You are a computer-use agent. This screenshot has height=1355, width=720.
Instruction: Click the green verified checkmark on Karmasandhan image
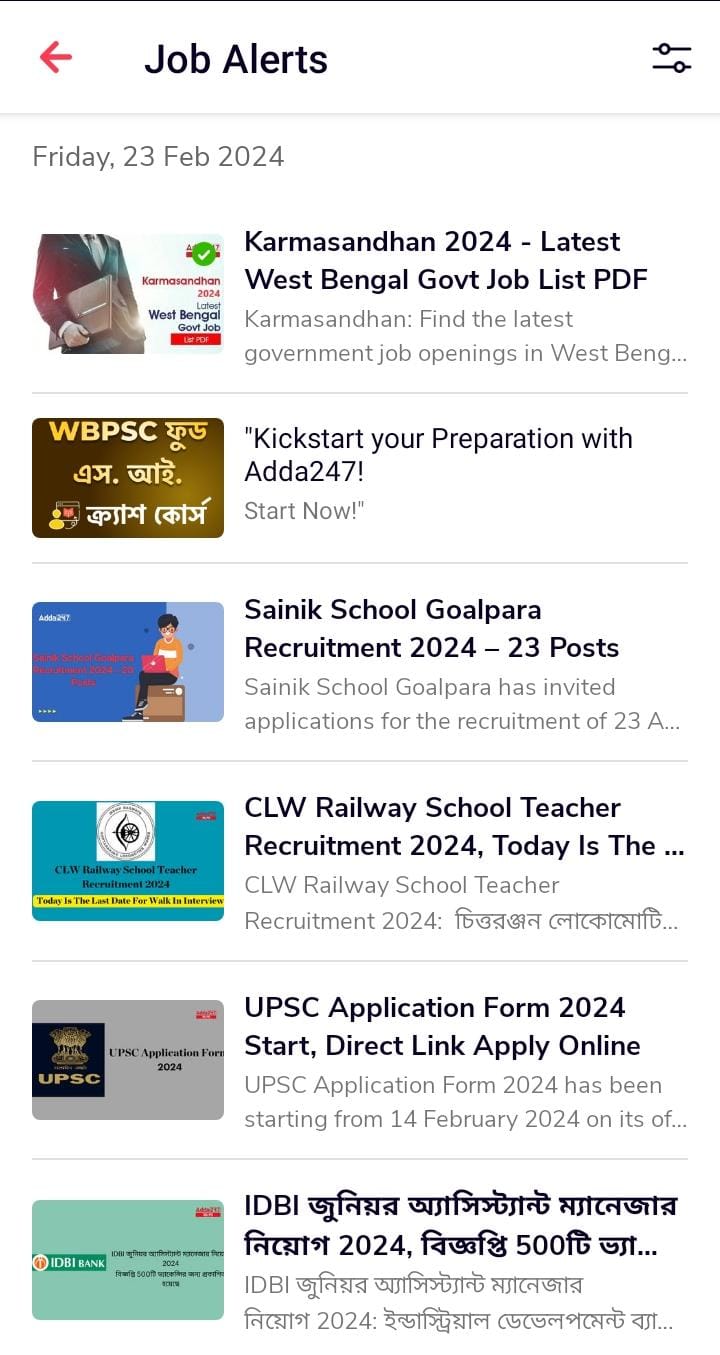tap(204, 254)
